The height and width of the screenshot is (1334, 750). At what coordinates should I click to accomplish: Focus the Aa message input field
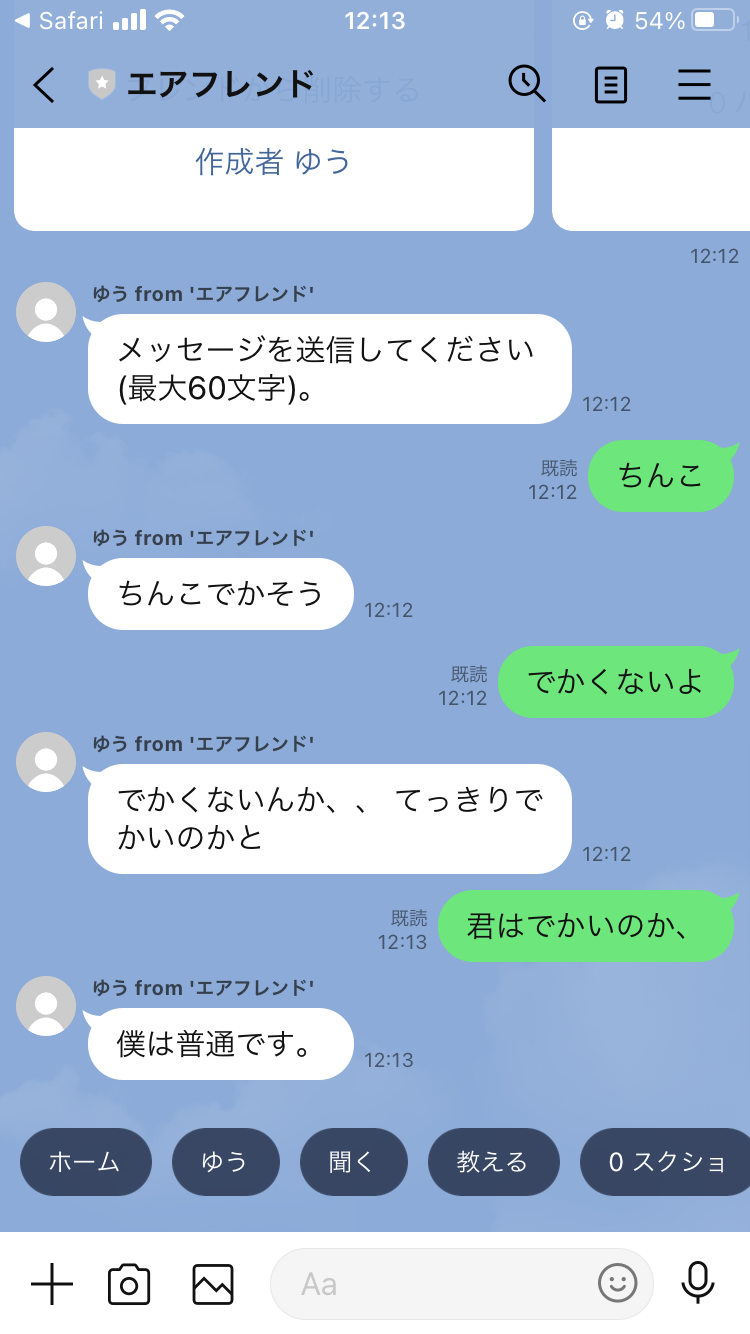click(430, 1284)
